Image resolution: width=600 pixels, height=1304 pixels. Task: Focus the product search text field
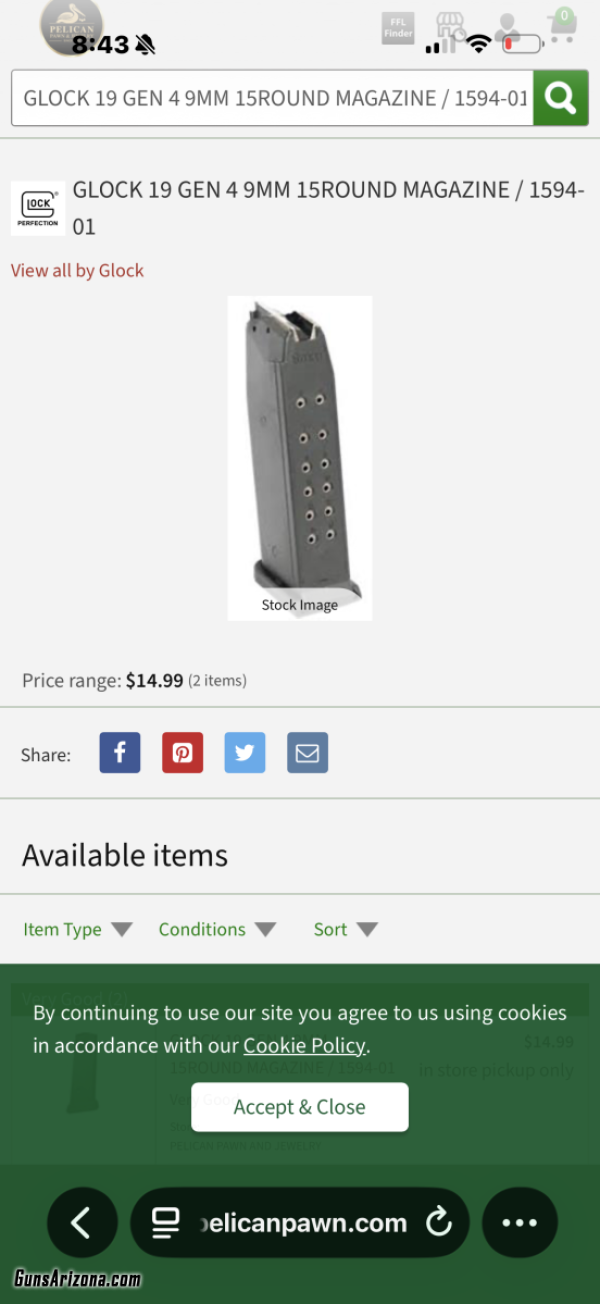272,98
